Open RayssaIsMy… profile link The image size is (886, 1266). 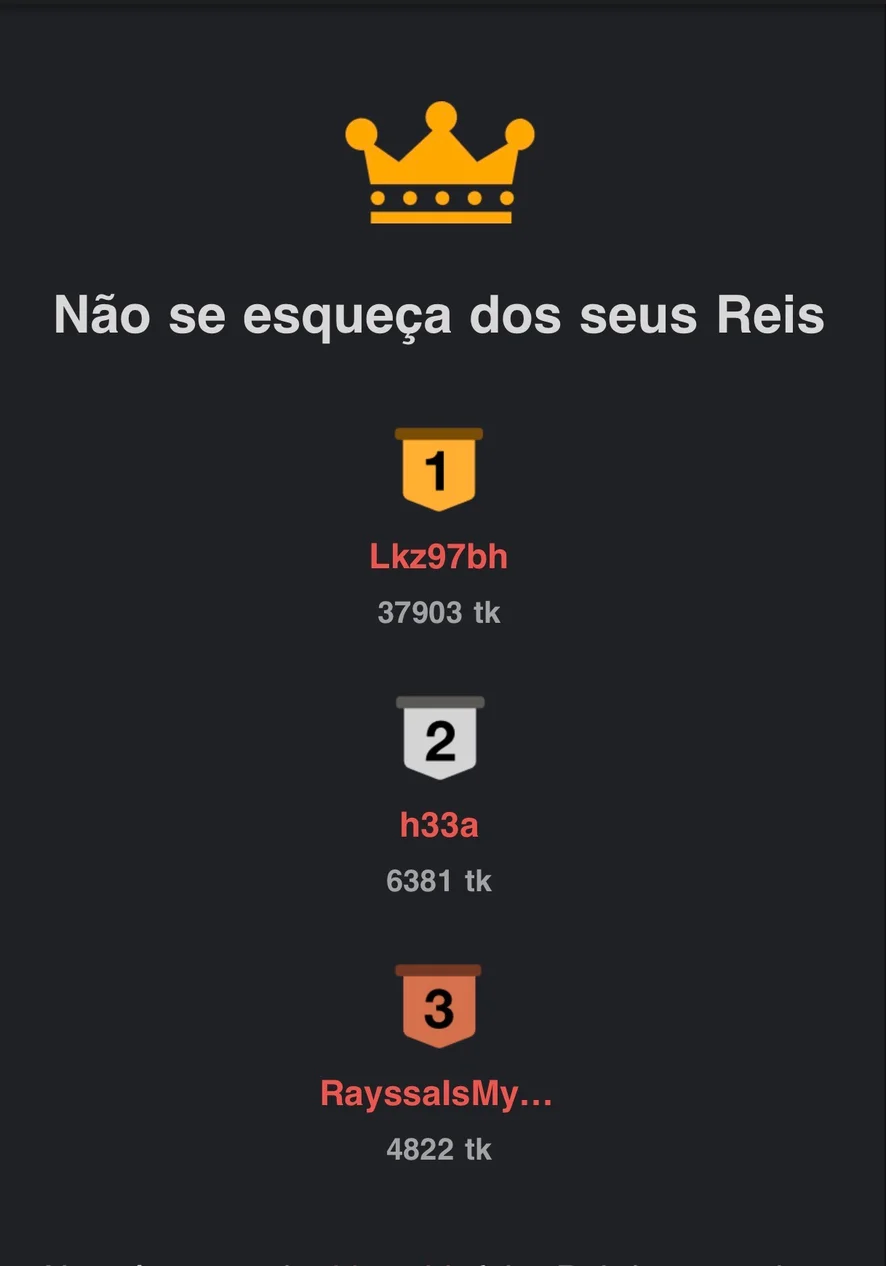coord(436,1093)
